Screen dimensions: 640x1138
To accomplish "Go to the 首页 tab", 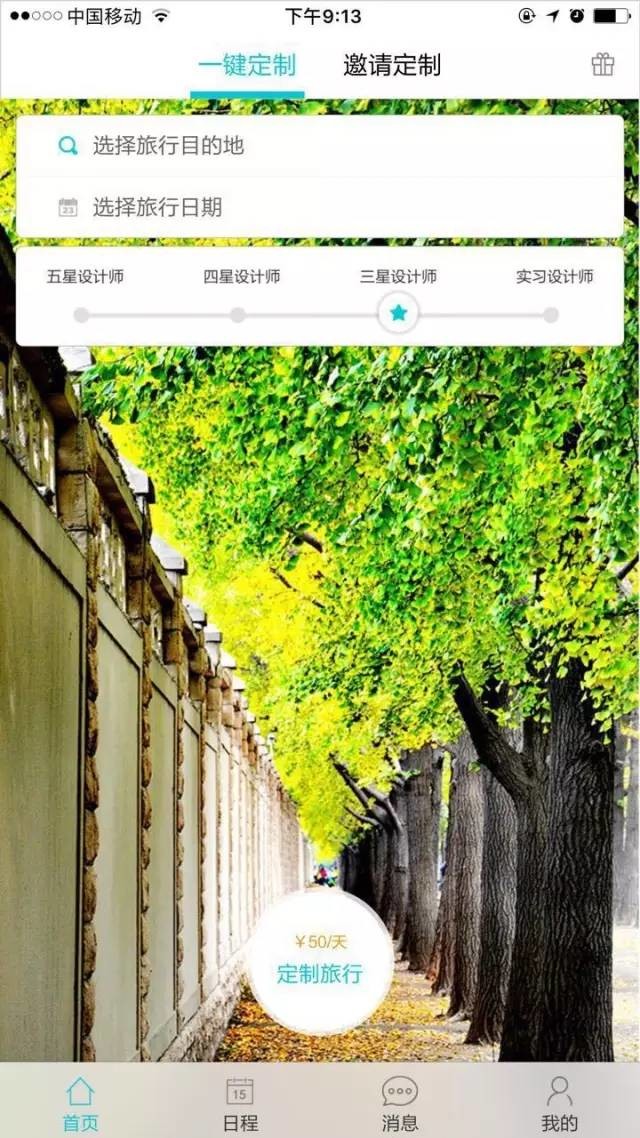I will pos(80,1102).
